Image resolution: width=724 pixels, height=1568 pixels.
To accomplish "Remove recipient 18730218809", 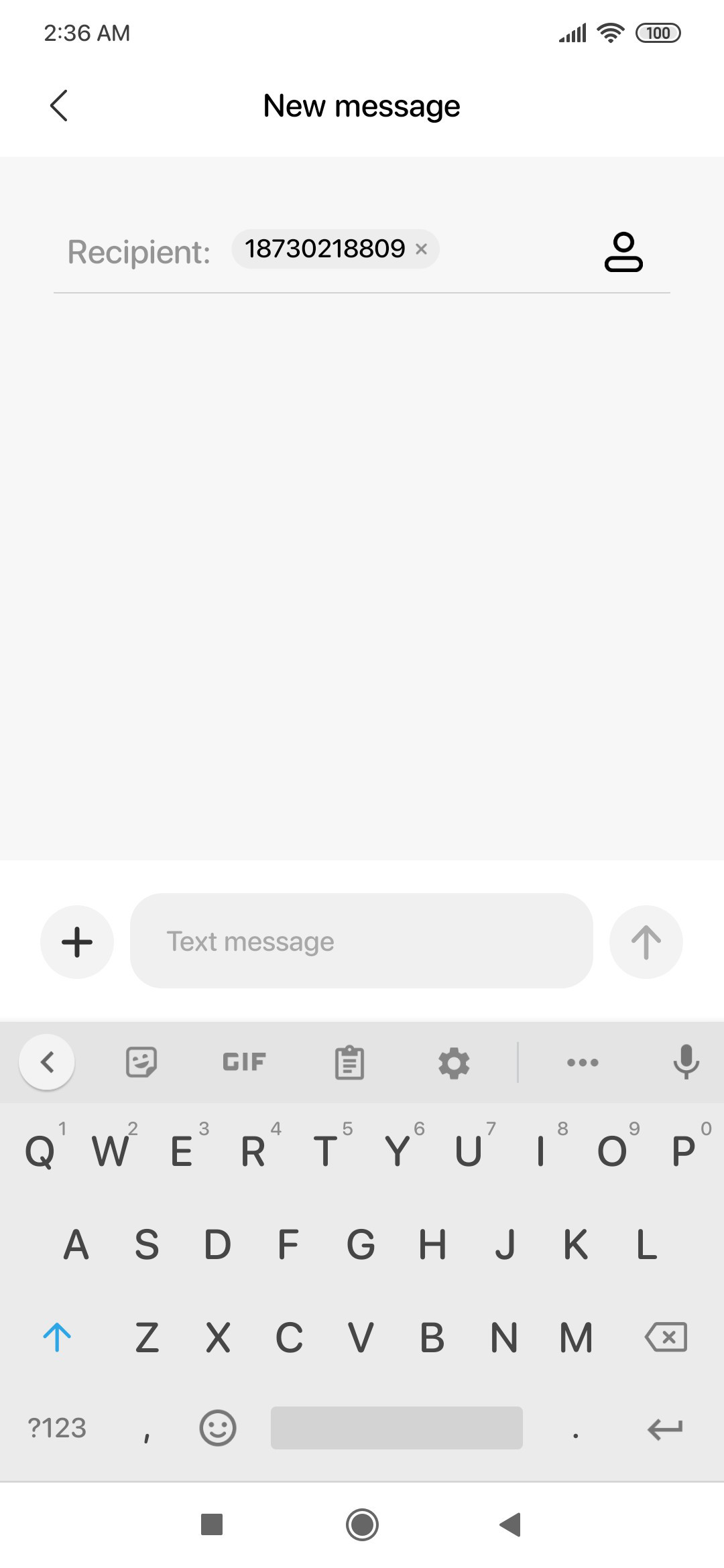I will 421,249.
